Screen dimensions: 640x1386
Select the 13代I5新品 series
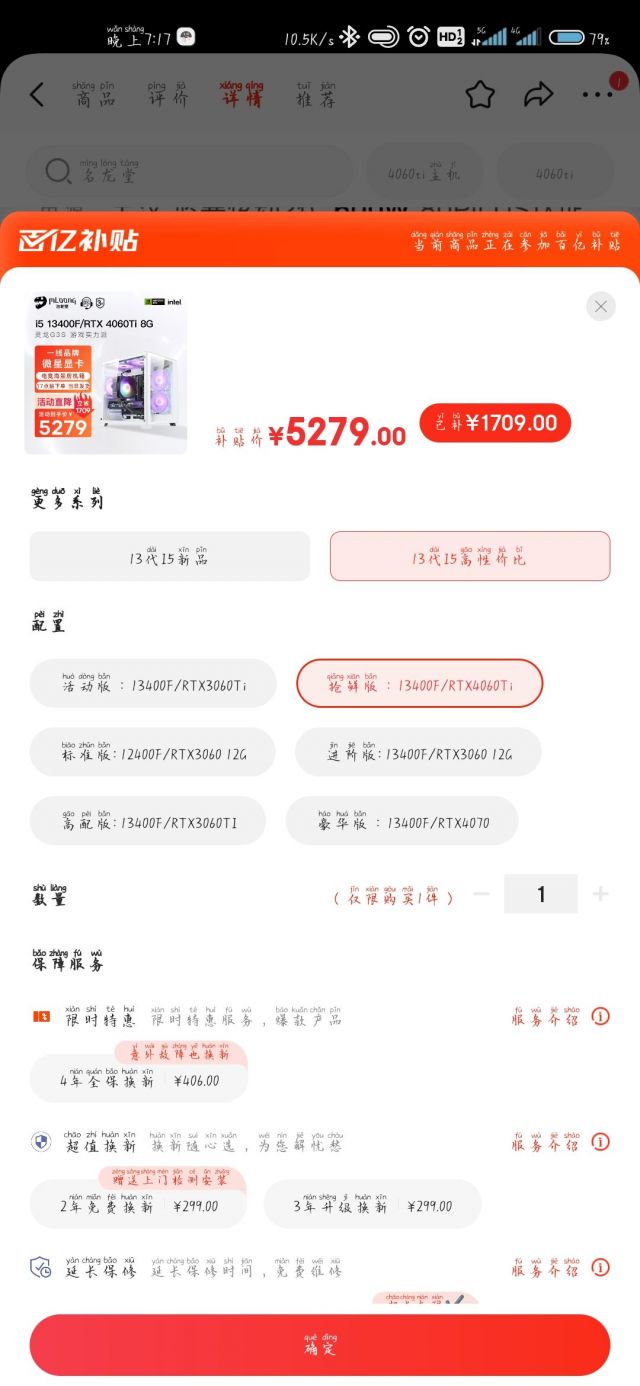(x=169, y=556)
